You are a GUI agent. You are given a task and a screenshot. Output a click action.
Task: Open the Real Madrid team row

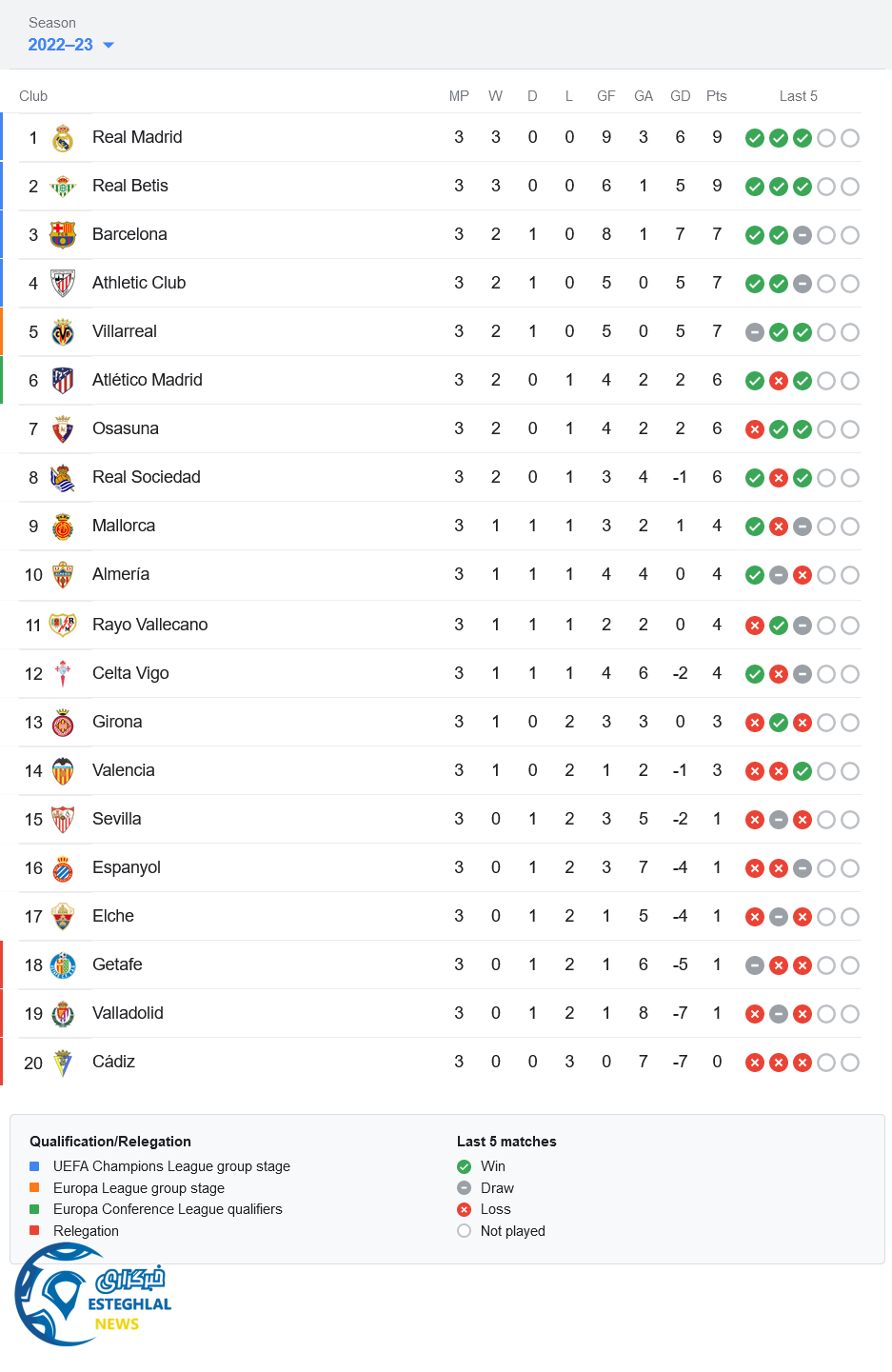(x=137, y=137)
